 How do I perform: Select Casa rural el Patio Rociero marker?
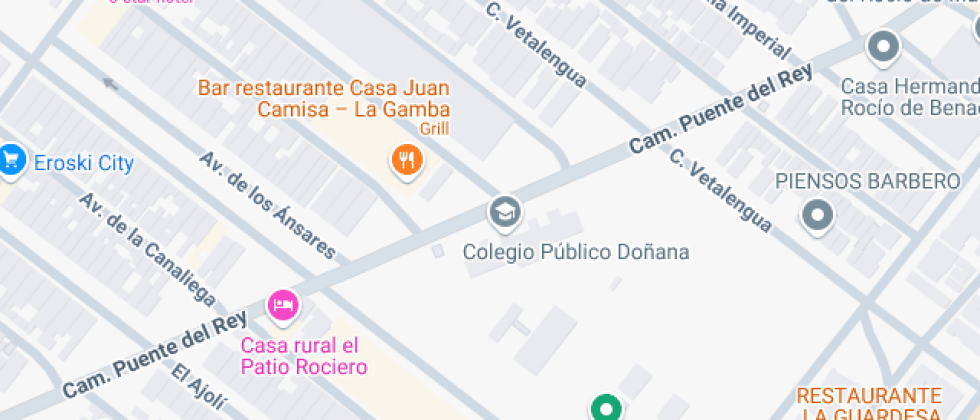click(283, 305)
